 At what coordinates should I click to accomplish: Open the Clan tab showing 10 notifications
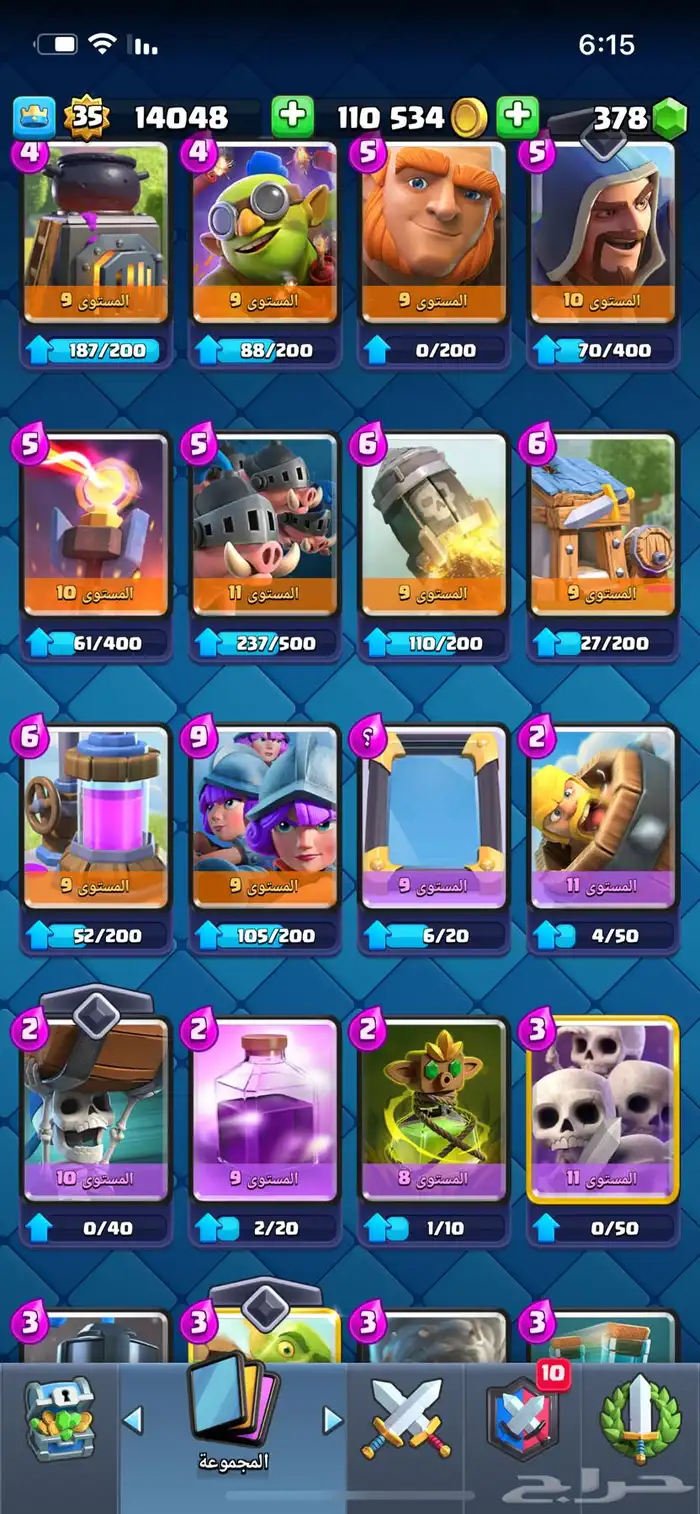522,1418
